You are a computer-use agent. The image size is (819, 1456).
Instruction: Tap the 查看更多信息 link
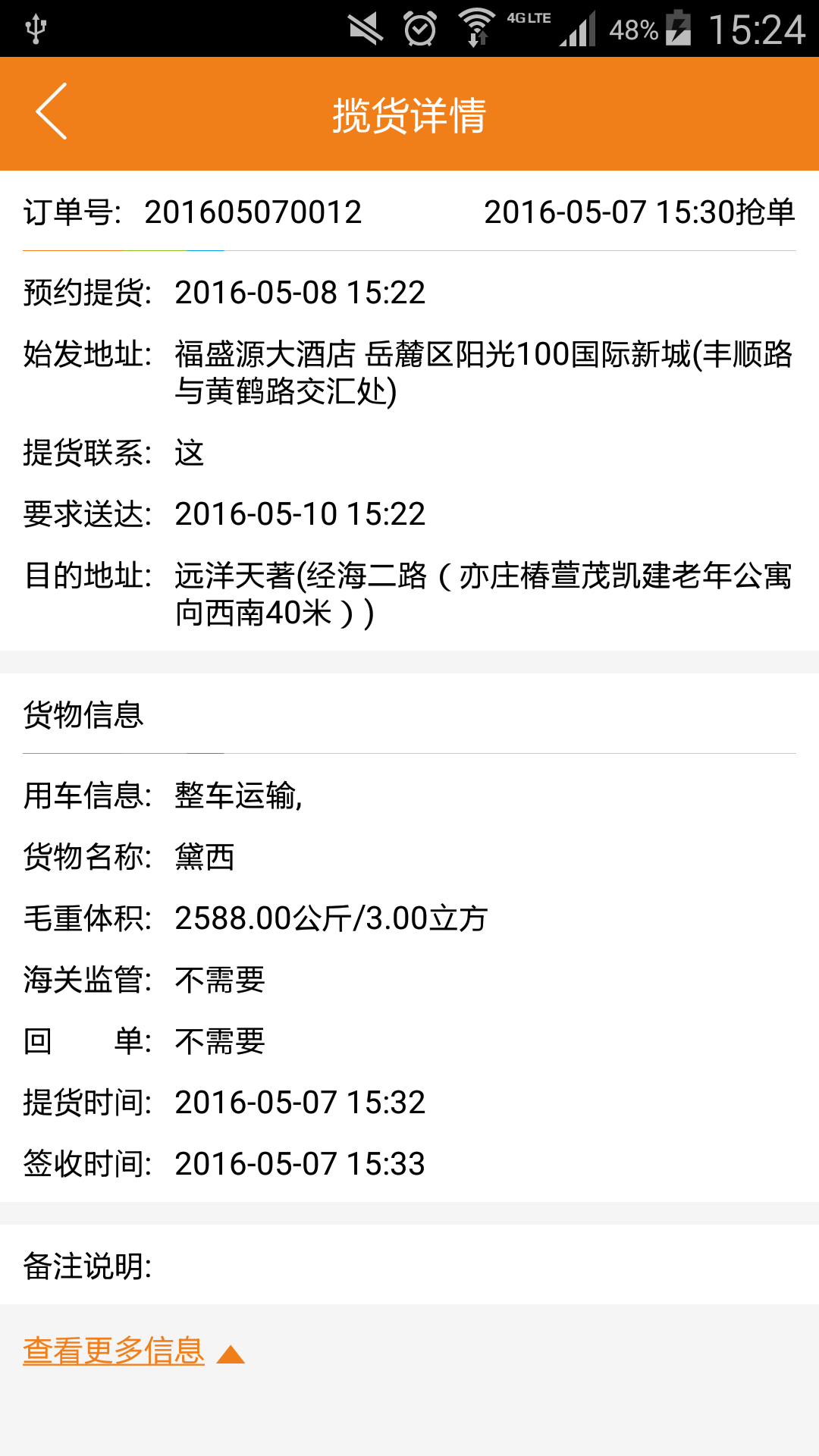(x=114, y=1351)
